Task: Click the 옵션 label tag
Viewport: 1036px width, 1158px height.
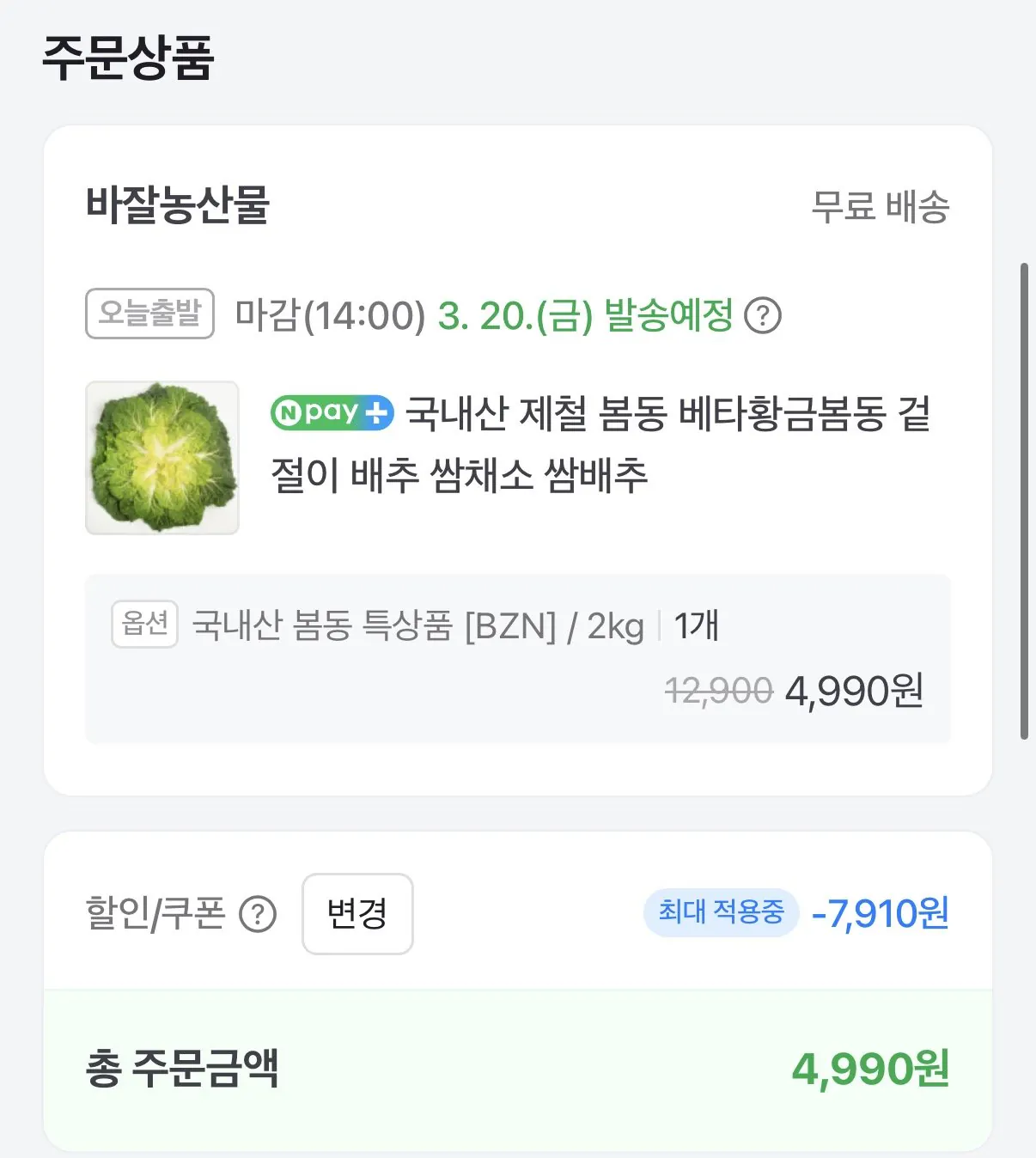Action: [x=143, y=625]
